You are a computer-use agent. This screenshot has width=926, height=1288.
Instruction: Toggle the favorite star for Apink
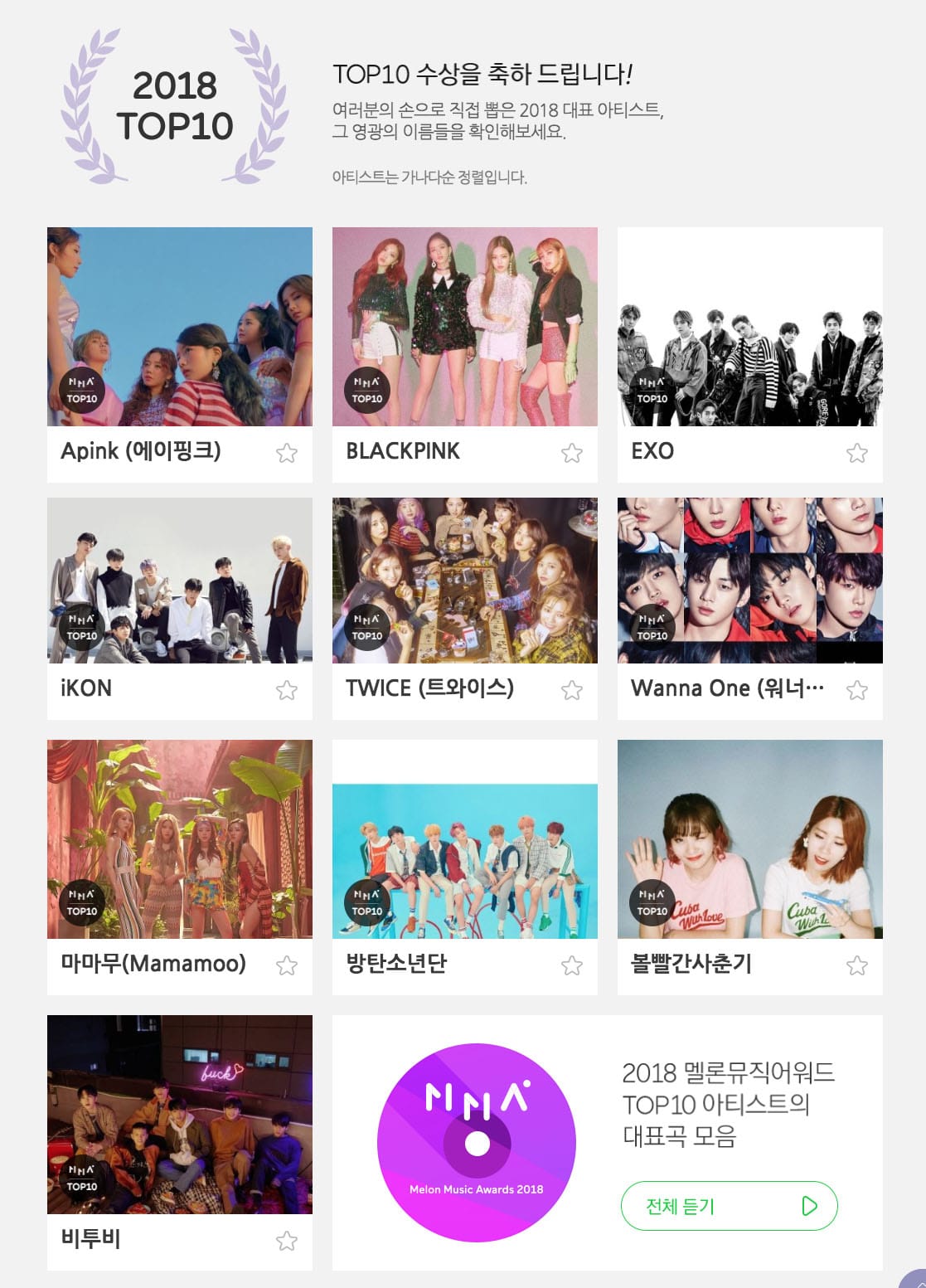287,453
